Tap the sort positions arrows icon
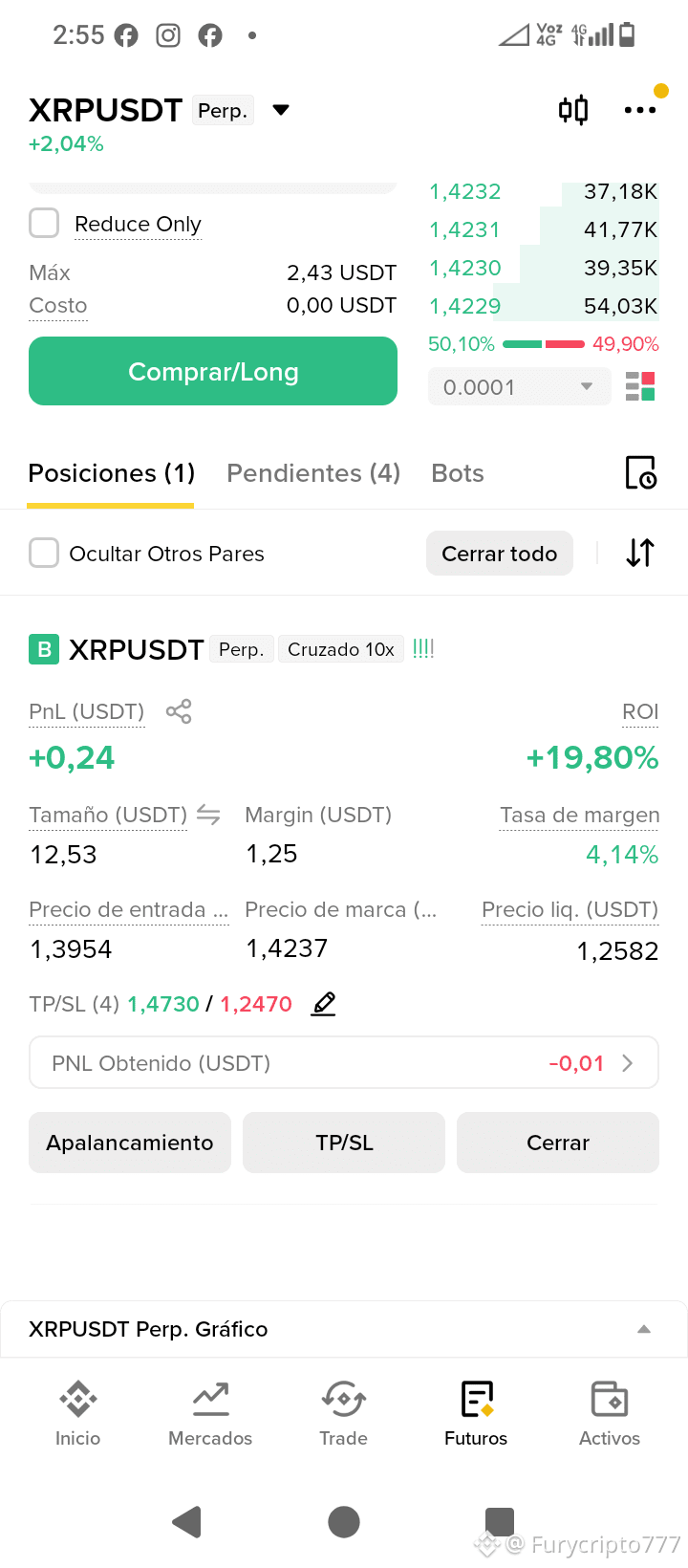 [x=640, y=553]
